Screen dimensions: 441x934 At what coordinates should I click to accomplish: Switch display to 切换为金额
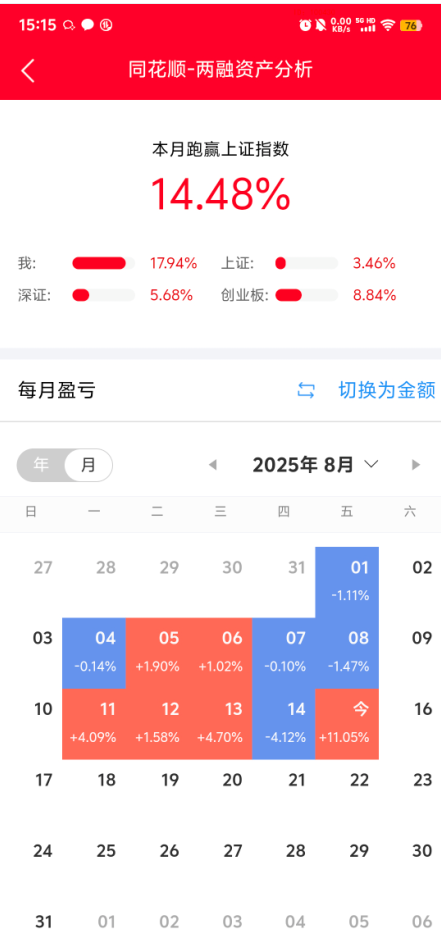367,391
